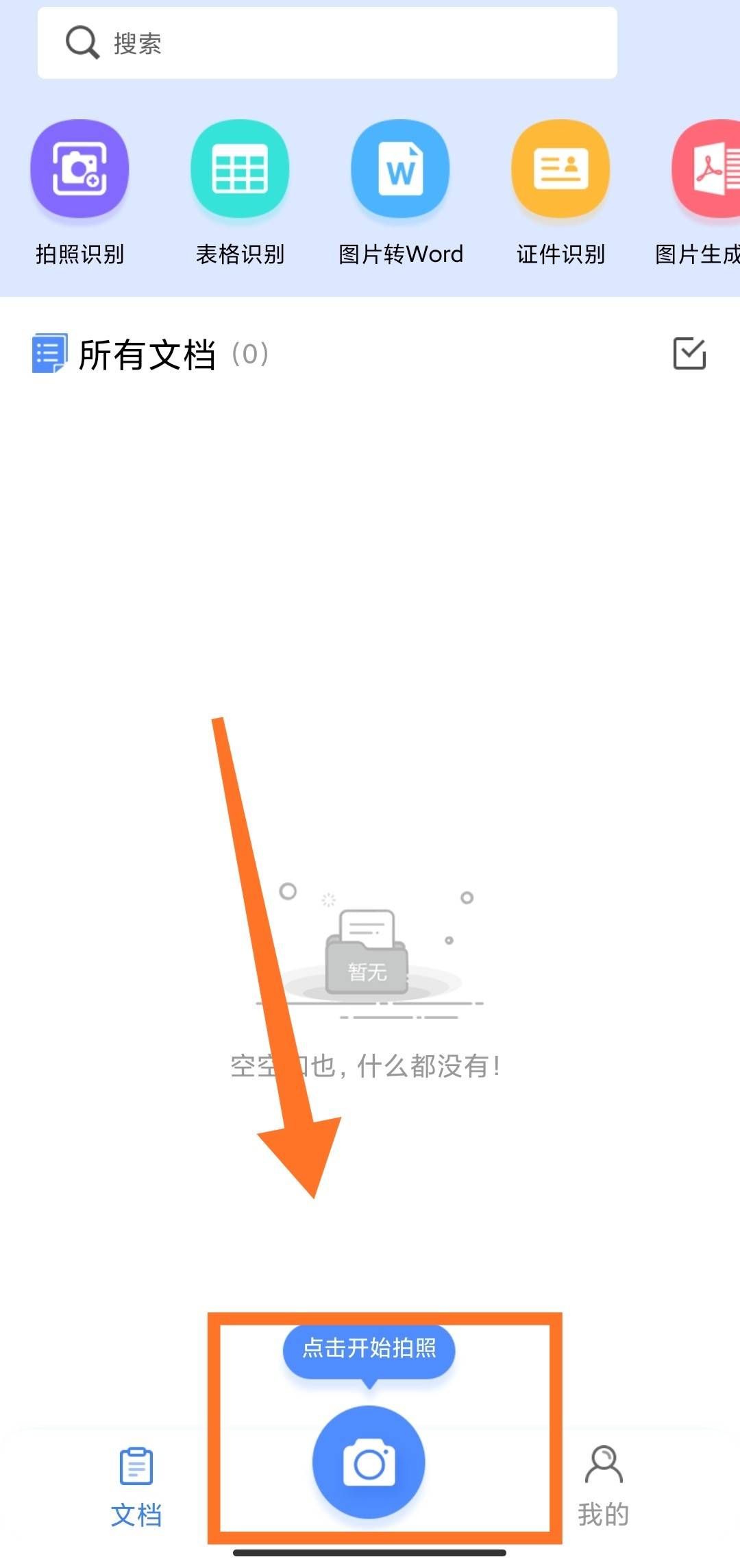Image resolution: width=740 pixels, height=1568 pixels.
Task: Tap the blue camera button
Action: point(369,1461)
